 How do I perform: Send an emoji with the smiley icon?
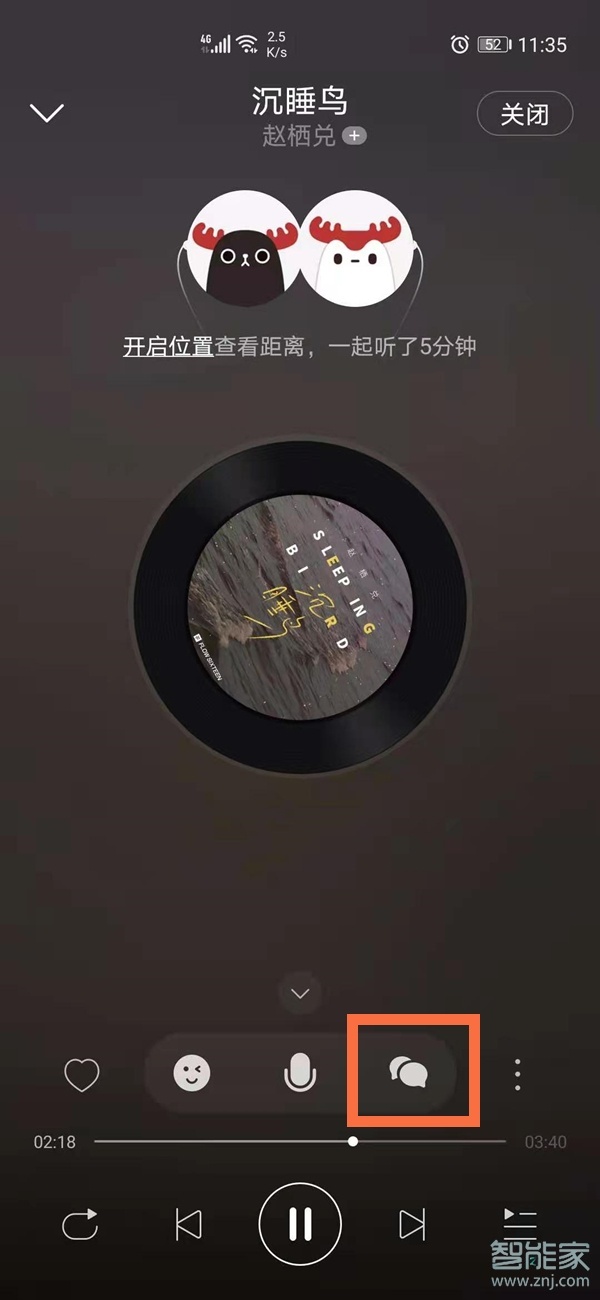pyautogui.click(x=192, y=1075)
